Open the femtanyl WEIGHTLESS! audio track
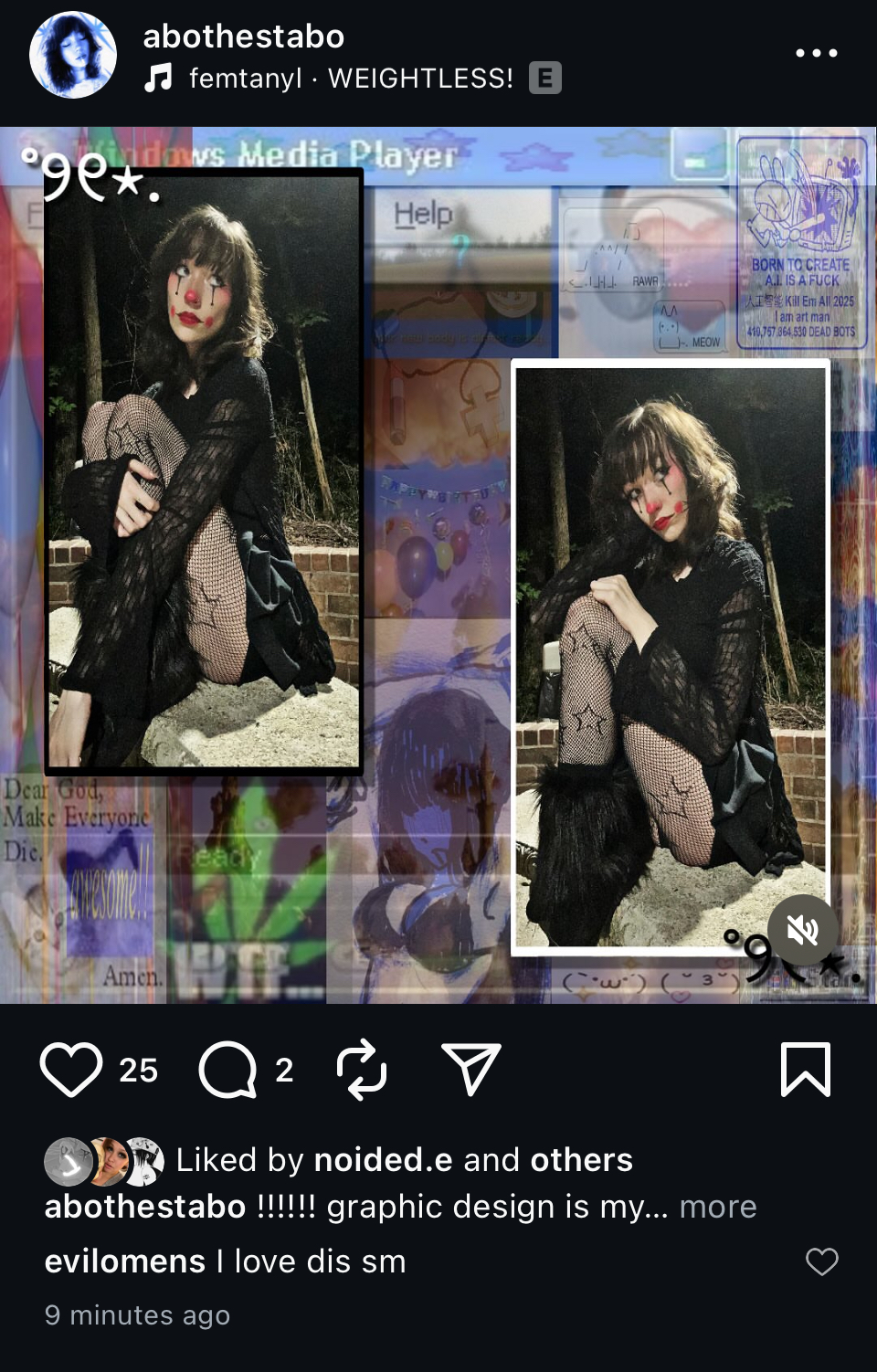 pyautogui.click(x=351, y=79)
